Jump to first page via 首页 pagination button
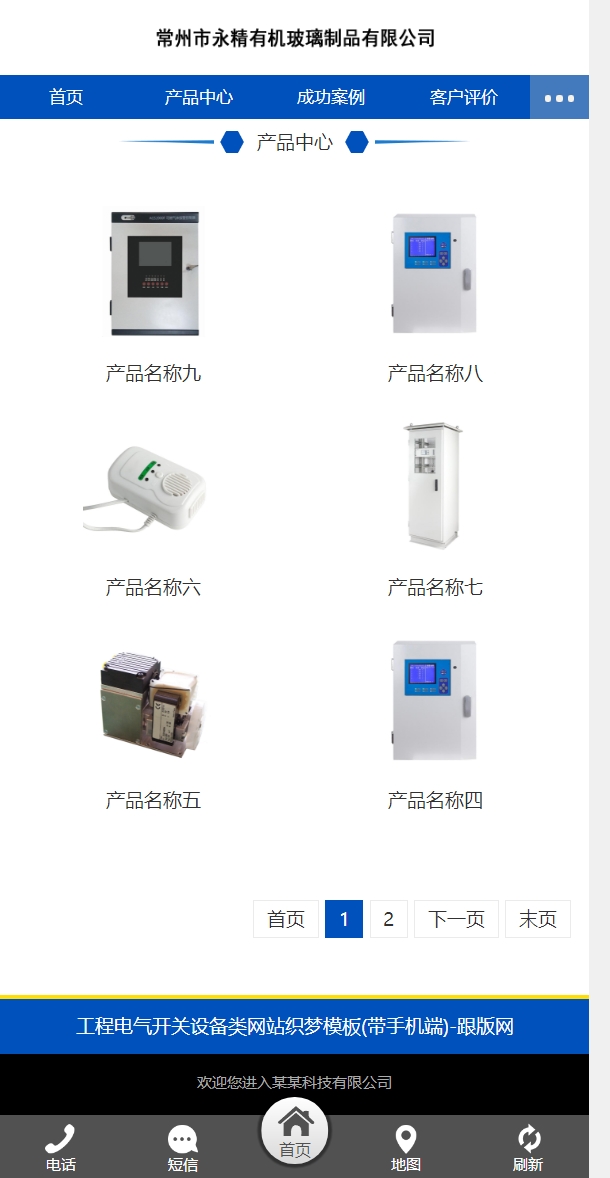This screenshot has width=610, height=1178. 286,919
